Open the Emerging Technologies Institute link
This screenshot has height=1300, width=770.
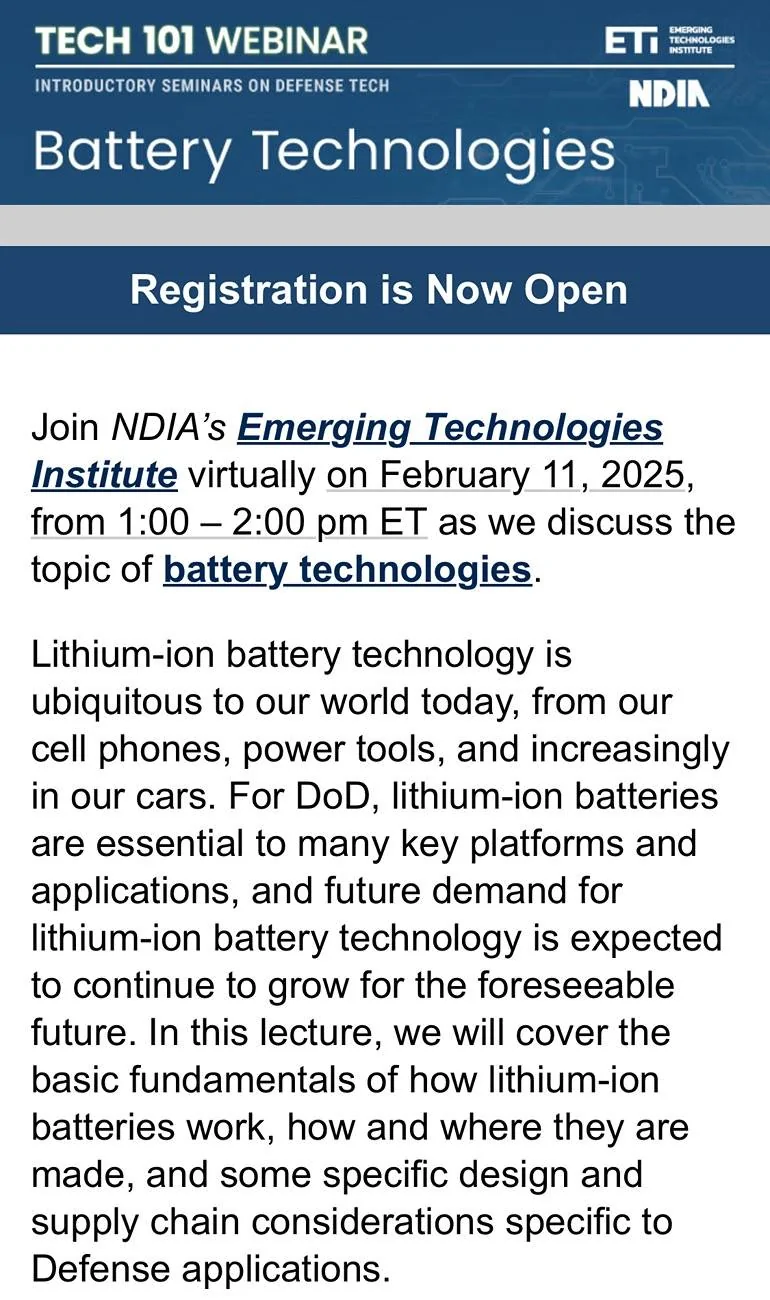(x=450, y=428)
